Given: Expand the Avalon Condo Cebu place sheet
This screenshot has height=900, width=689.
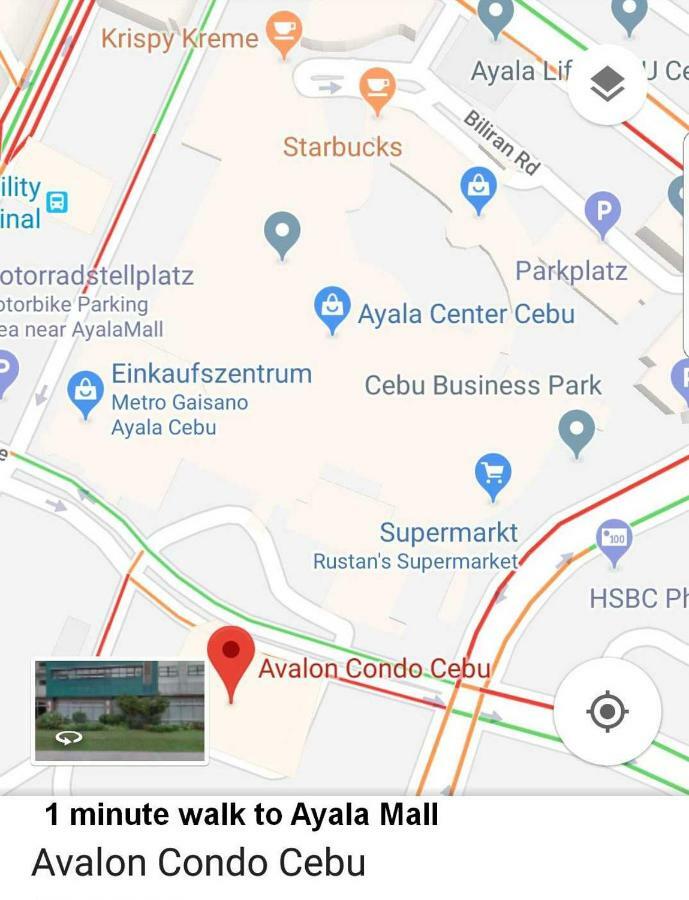Looking at the screenshot, I should pos(198,862).
